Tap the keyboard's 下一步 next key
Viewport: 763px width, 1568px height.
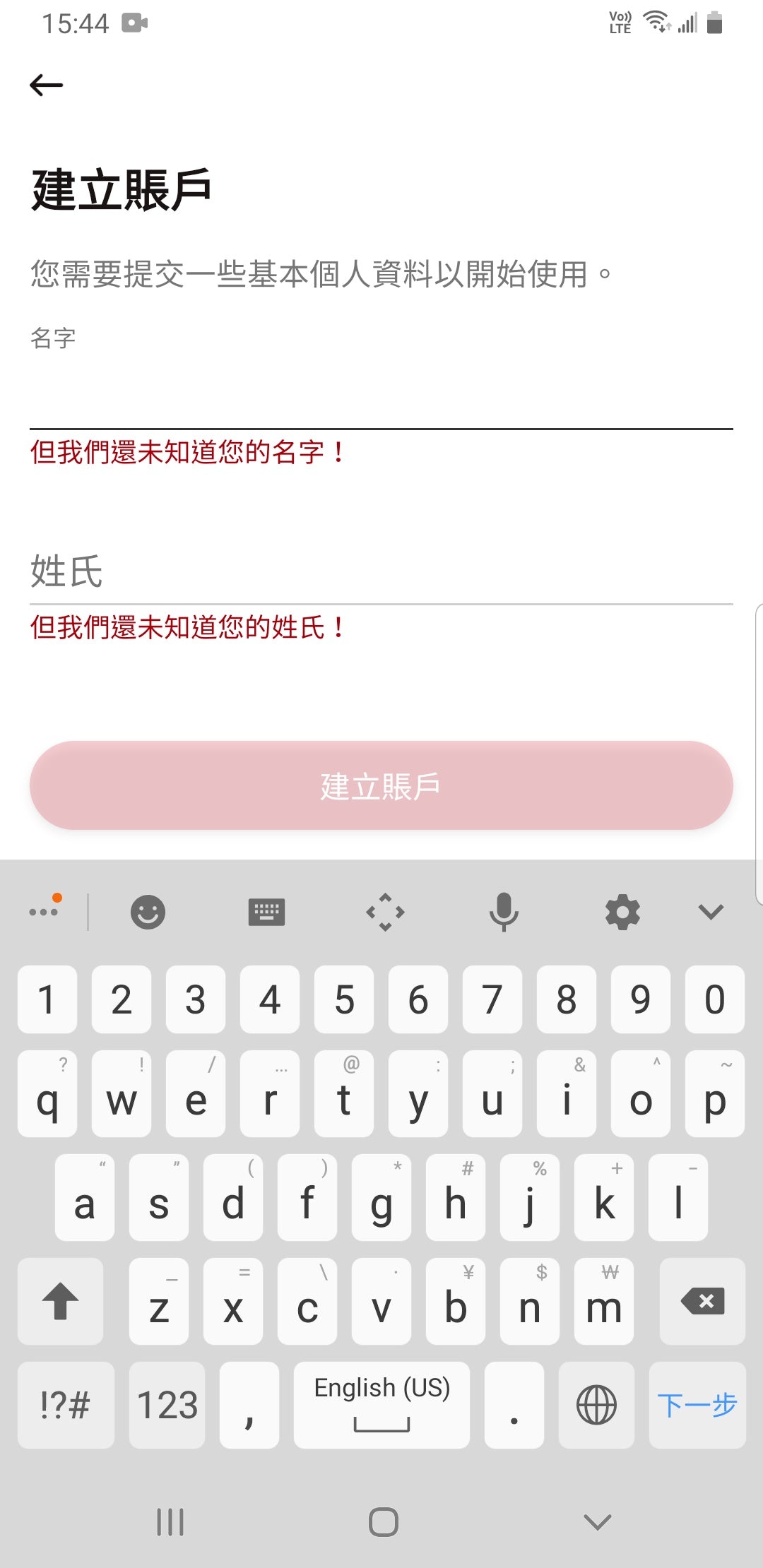697,1406
